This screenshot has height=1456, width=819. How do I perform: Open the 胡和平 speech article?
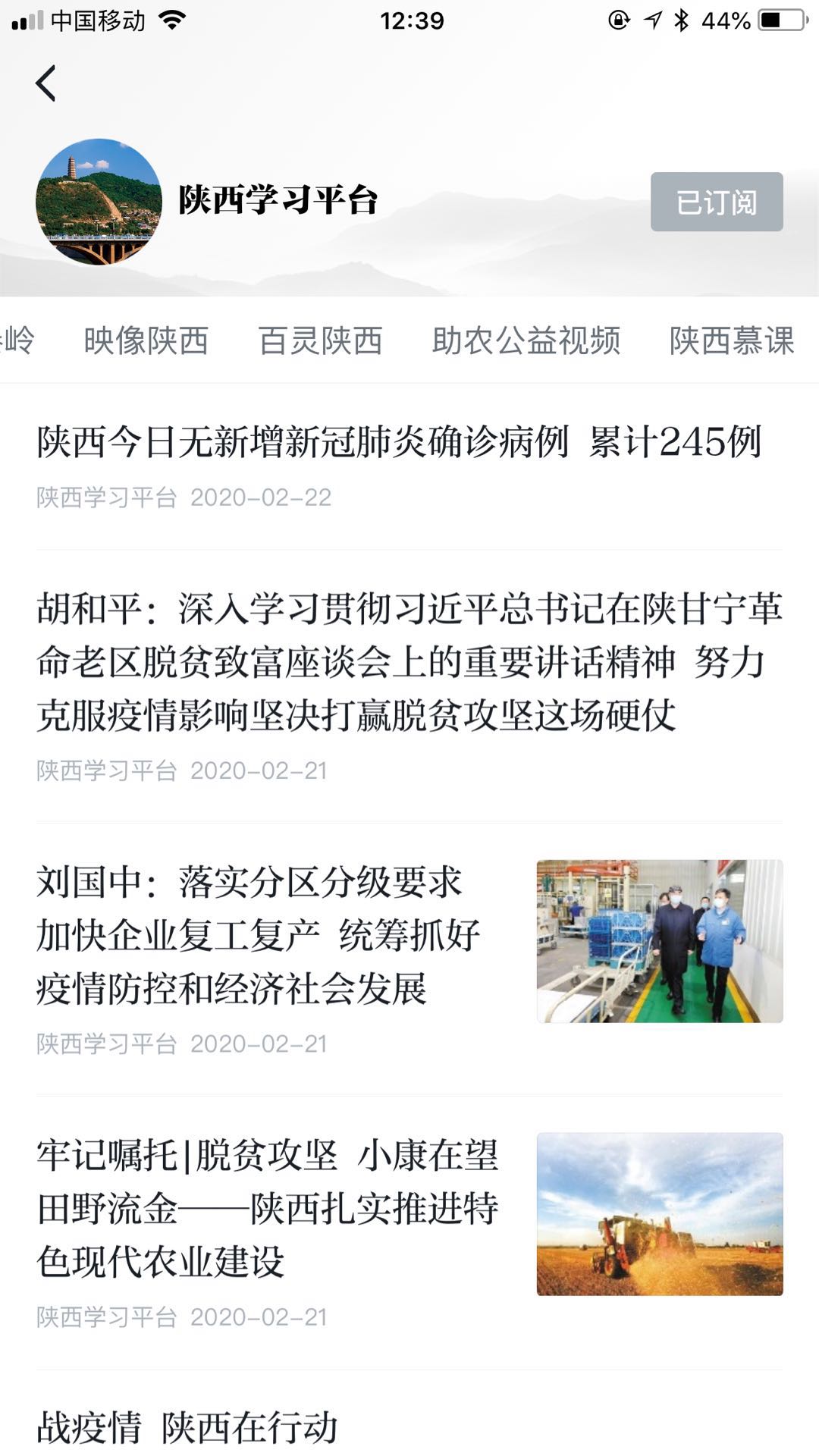tap(409, 662)
